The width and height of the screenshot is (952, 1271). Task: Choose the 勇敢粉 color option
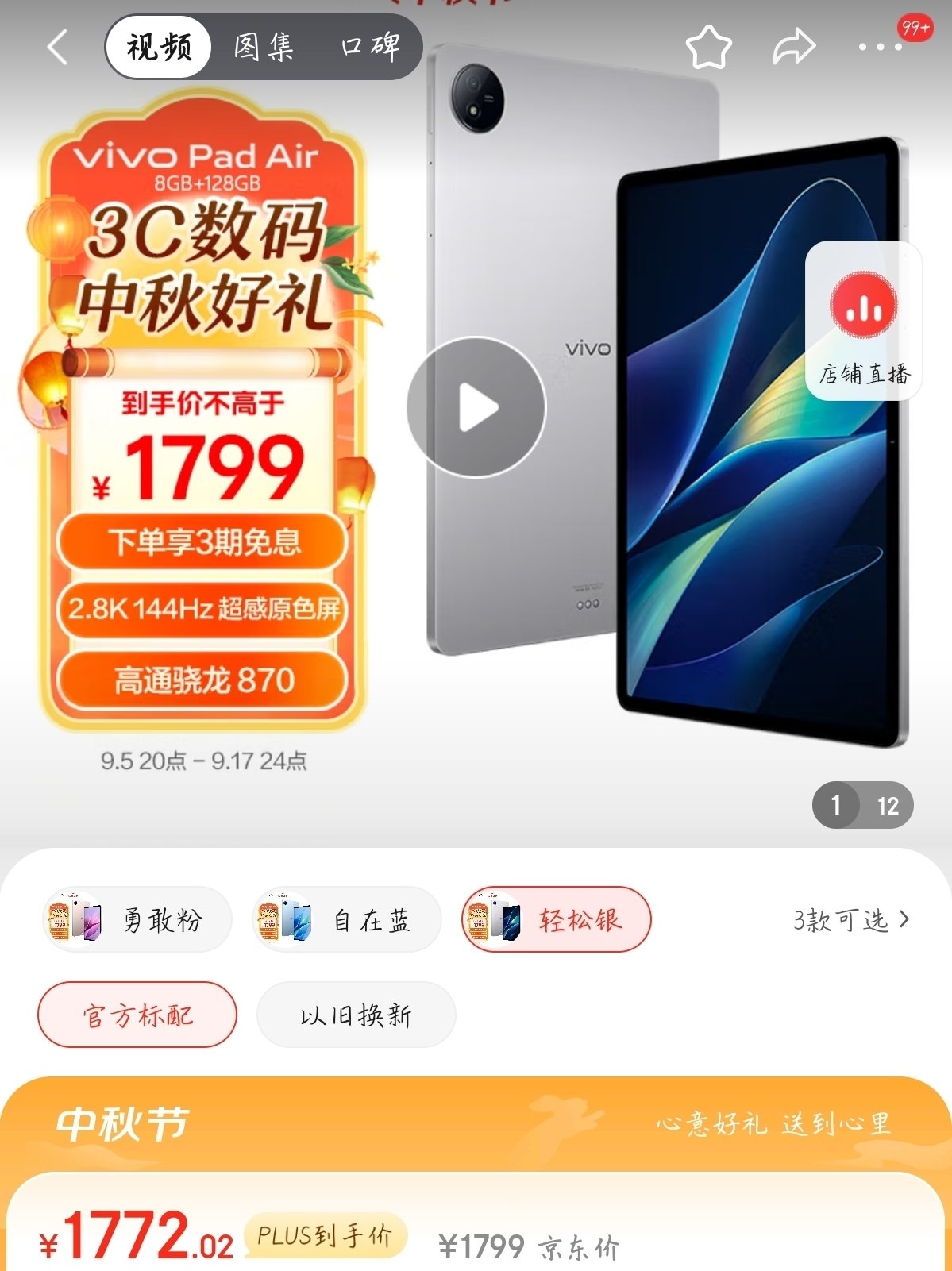[x=135, y=919]
